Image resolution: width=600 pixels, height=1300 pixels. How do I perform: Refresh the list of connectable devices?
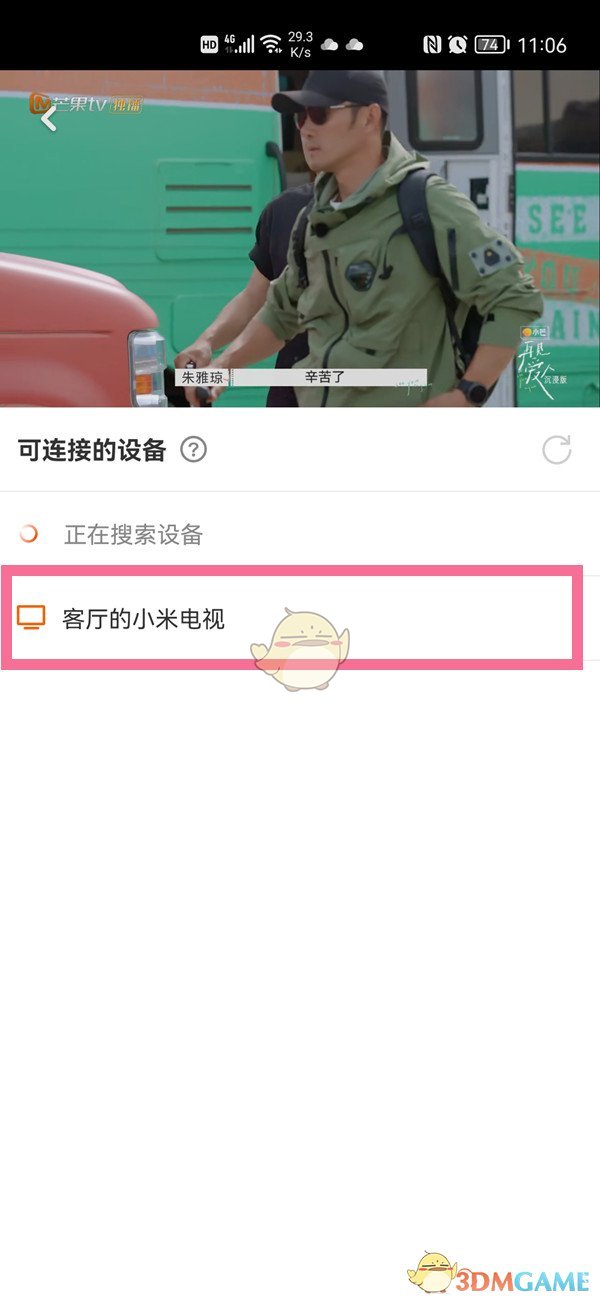click(x=556, y=450)
